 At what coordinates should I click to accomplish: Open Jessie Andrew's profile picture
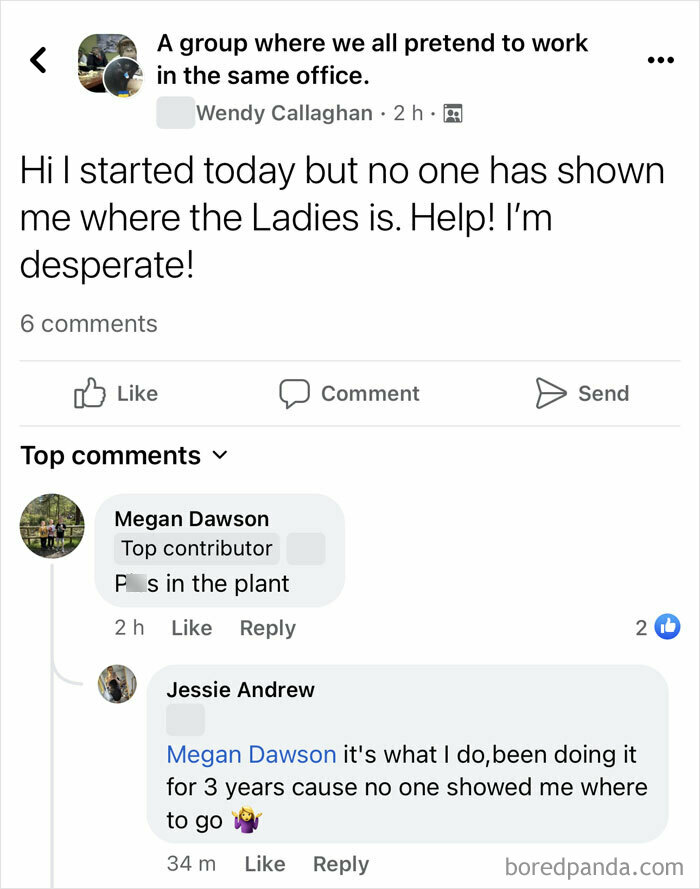[x=117, y=684]
